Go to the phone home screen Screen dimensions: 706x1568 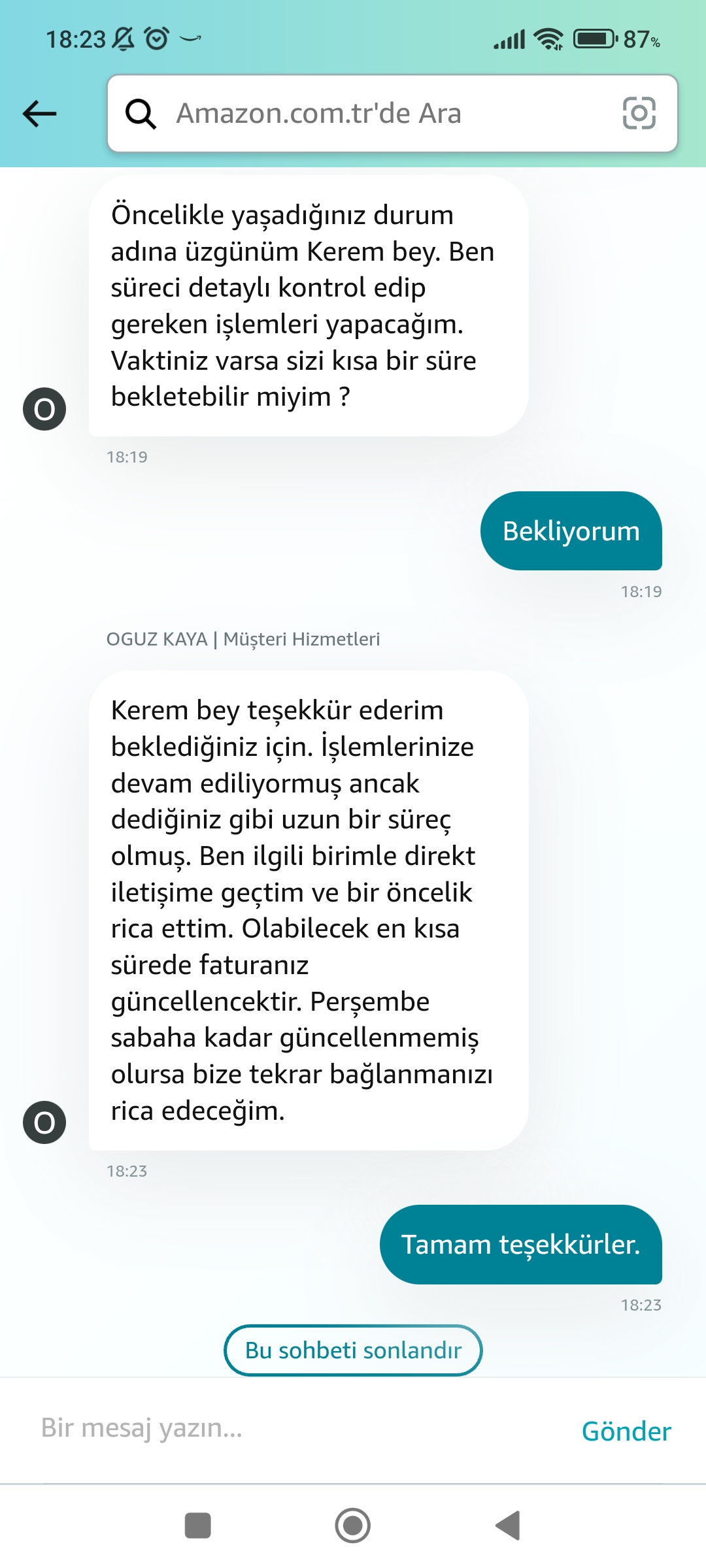[x=353, y=1526]
